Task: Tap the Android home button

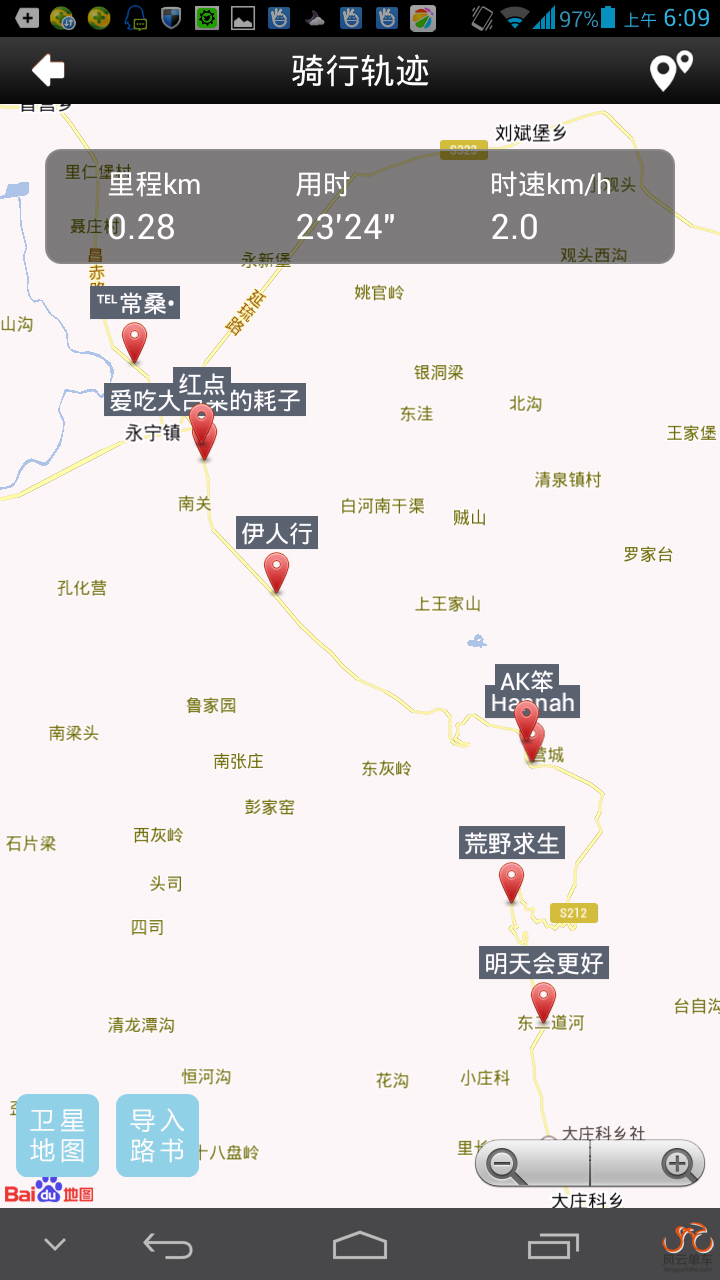Action: click(360, 1245)
